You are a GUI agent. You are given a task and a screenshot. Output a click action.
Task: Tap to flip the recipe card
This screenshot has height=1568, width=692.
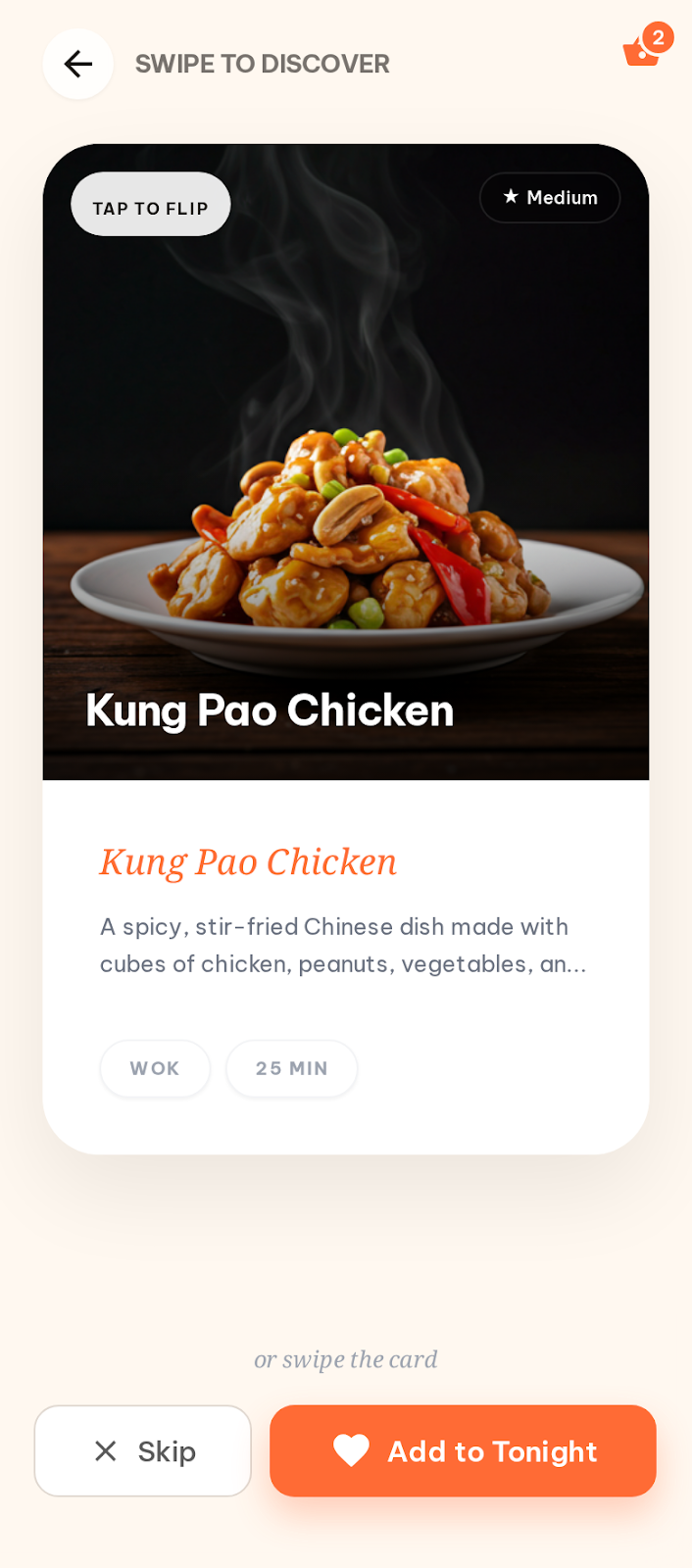click(151, 205)
